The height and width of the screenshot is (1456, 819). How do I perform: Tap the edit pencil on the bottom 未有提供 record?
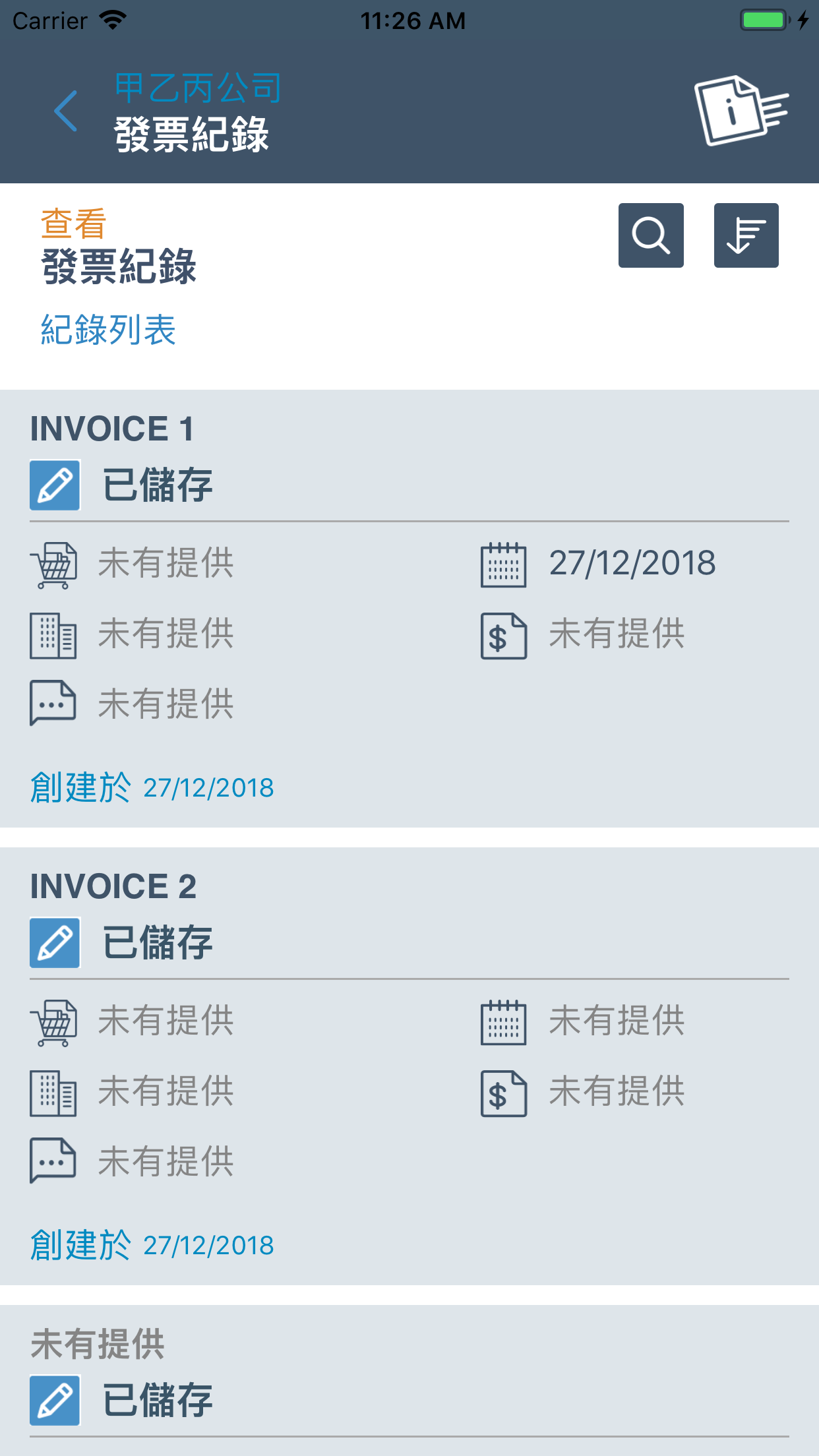[55, 1400]
